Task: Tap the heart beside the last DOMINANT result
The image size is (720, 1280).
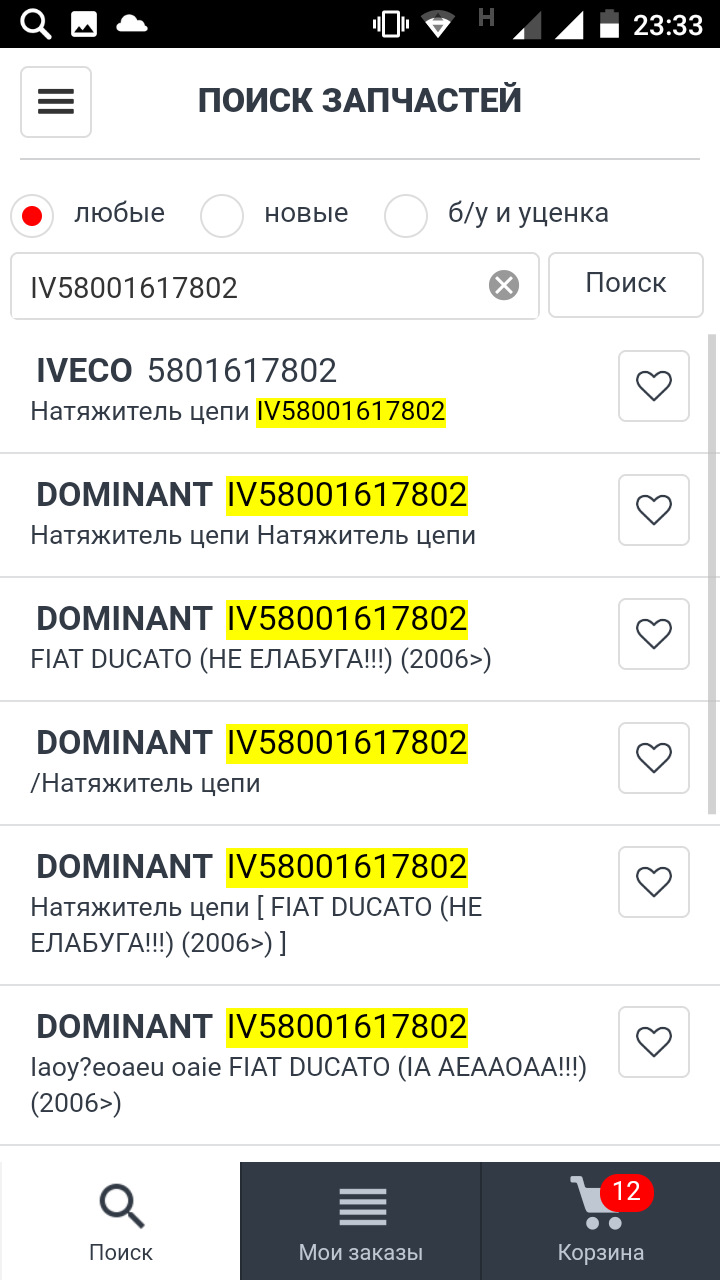Action: pos(653,1041)
